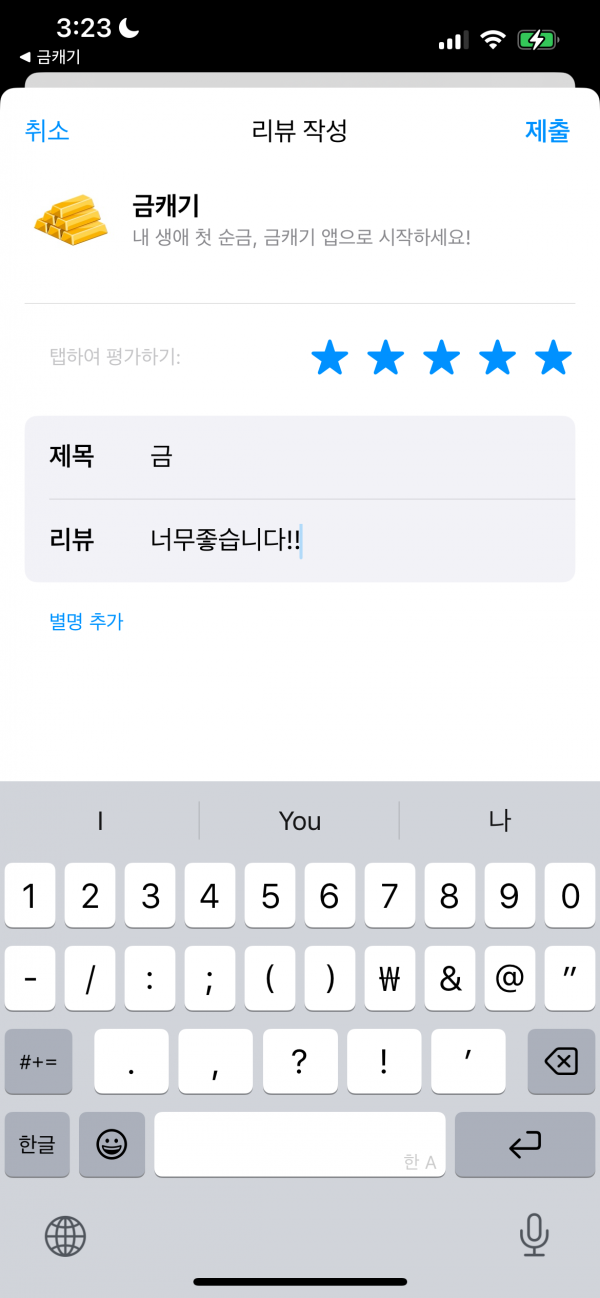
Task: Start dictation with the microphone icon
Action: click(534, 1236)
